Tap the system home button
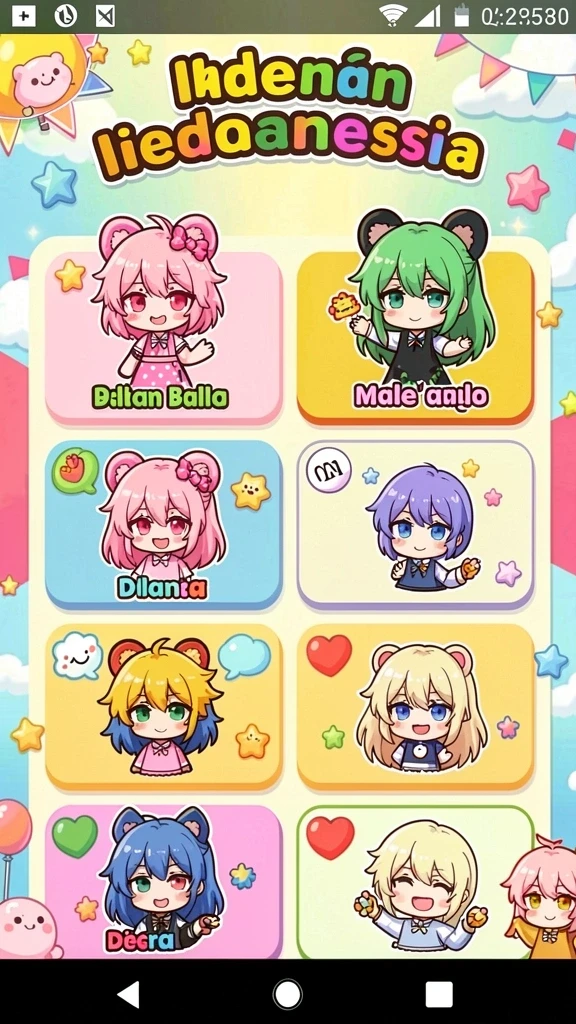This screenshot has width=576, height=1024. [x=287, y=994]
